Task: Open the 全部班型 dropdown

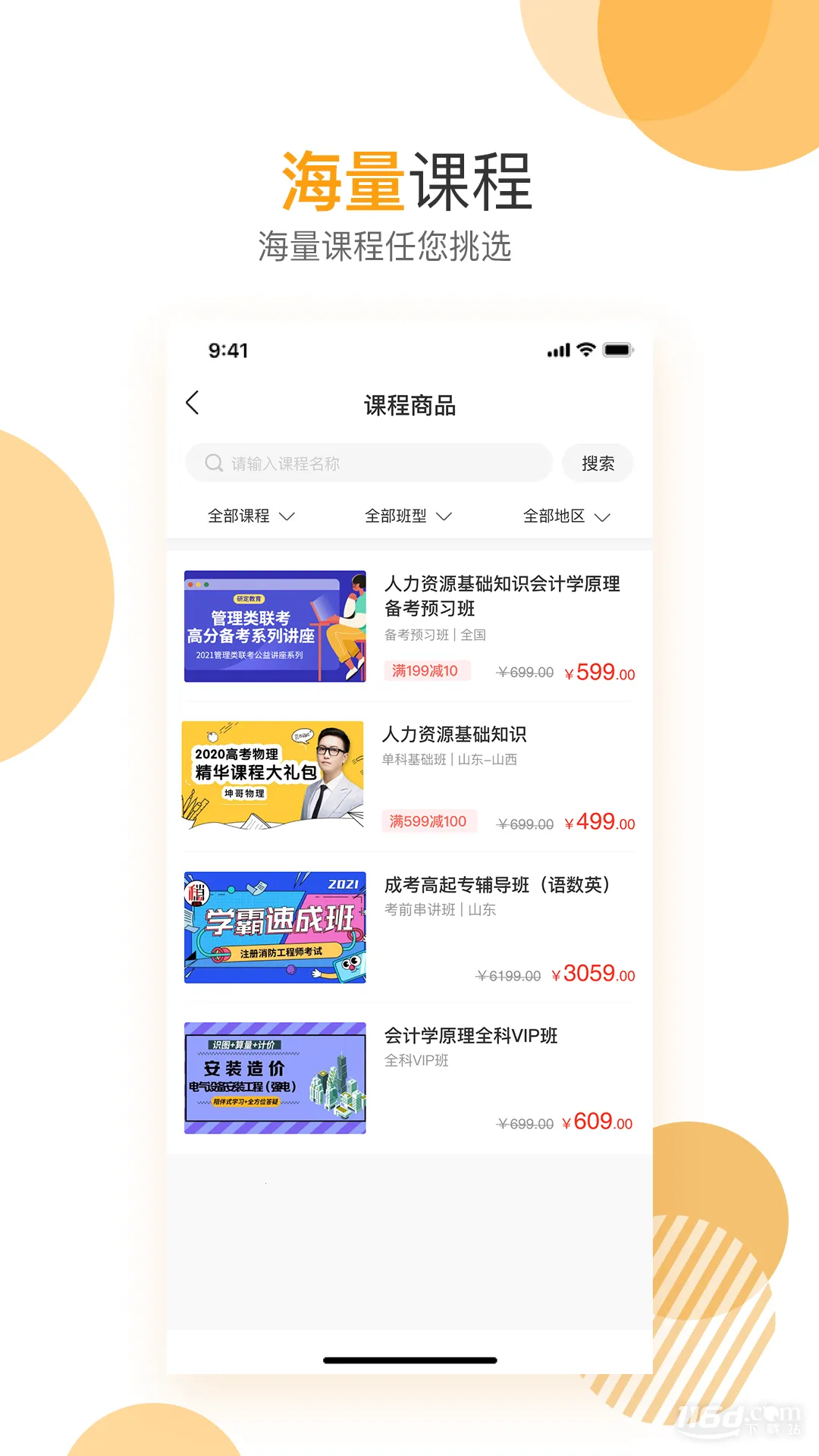Action: click(407, 516)
